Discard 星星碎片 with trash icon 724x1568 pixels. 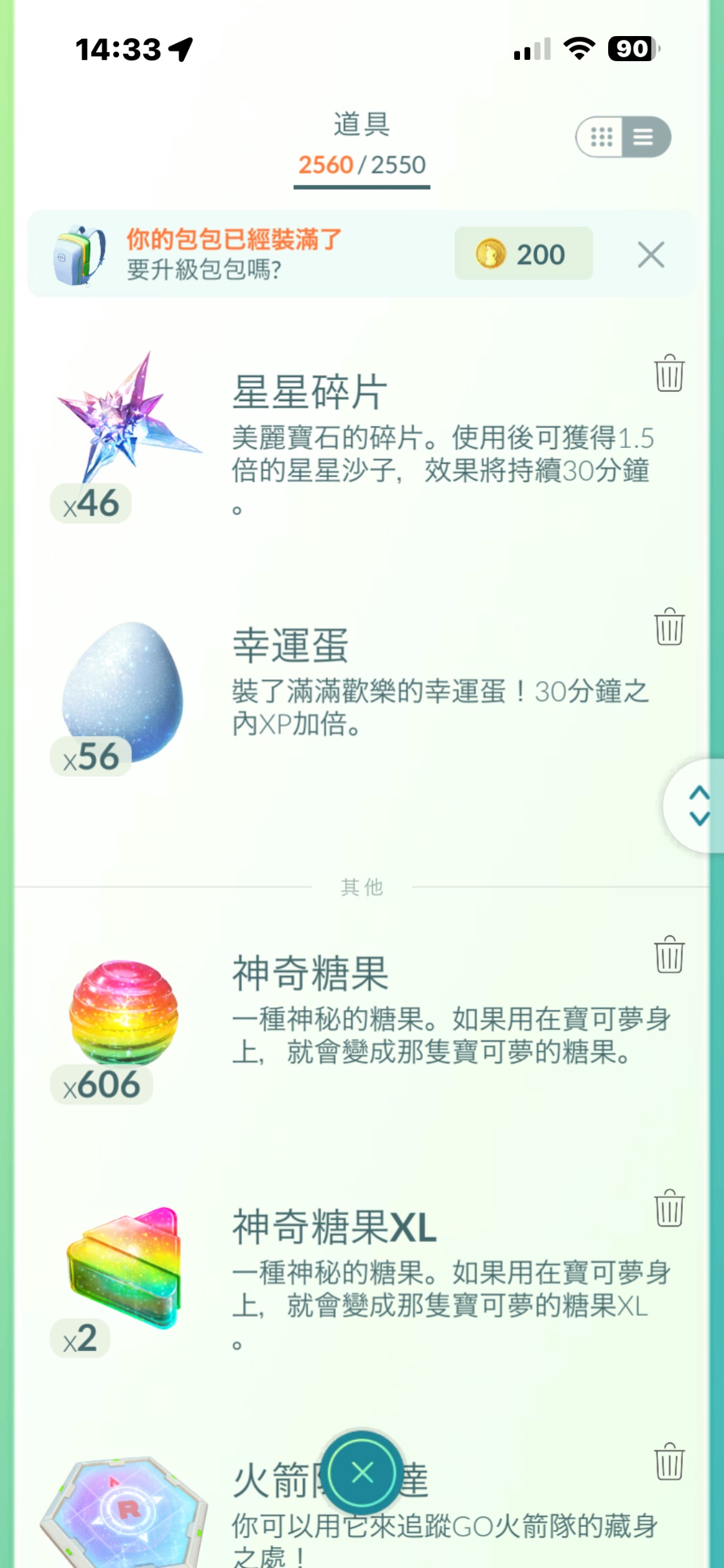click(669, 373)
